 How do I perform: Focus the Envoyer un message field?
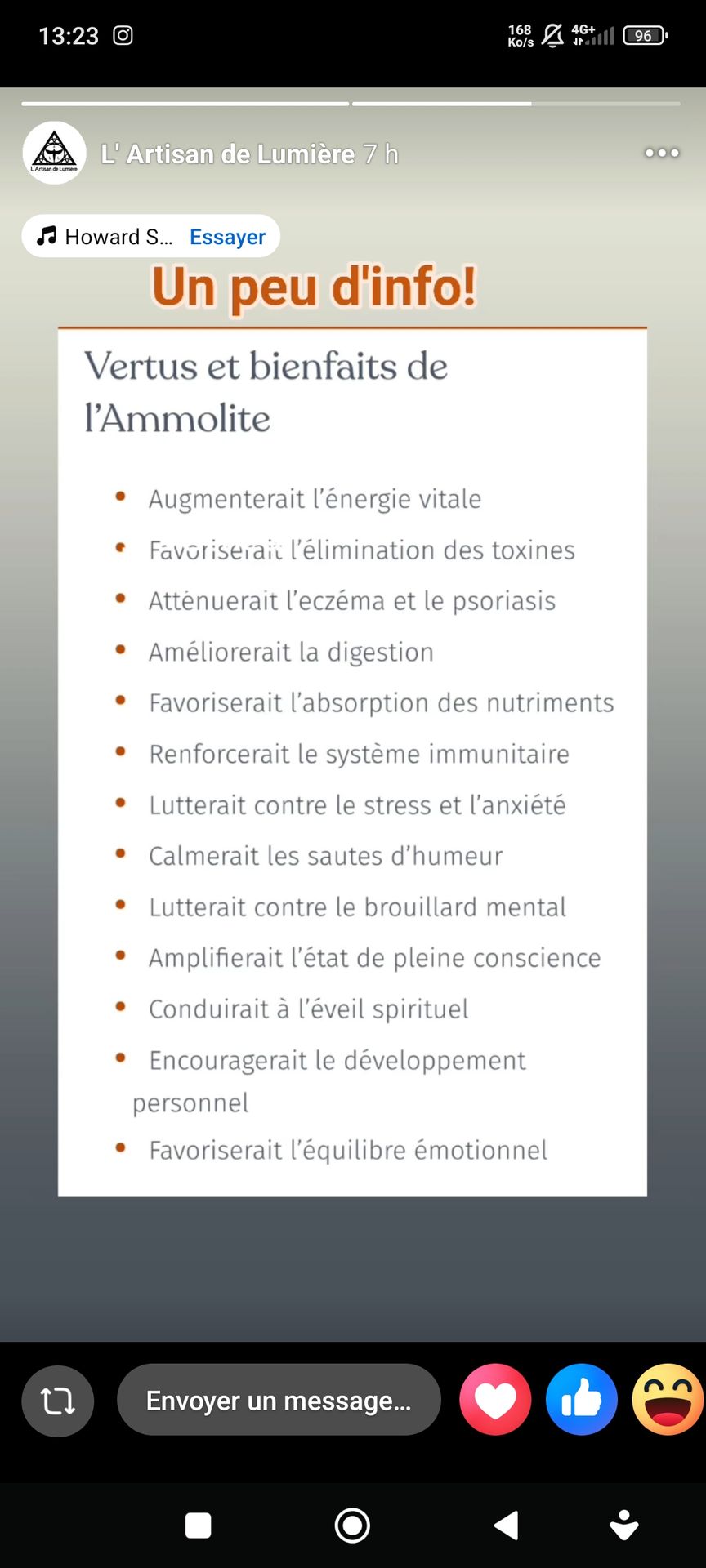click(x=279, y=1401)
